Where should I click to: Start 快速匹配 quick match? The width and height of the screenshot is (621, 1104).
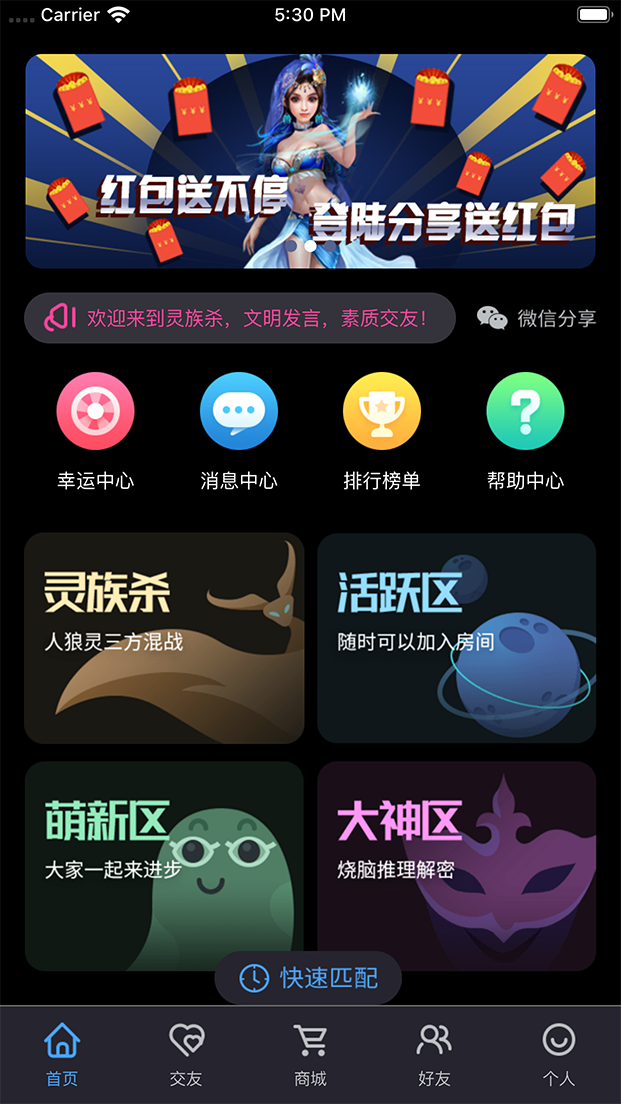[x=308, y=977]
